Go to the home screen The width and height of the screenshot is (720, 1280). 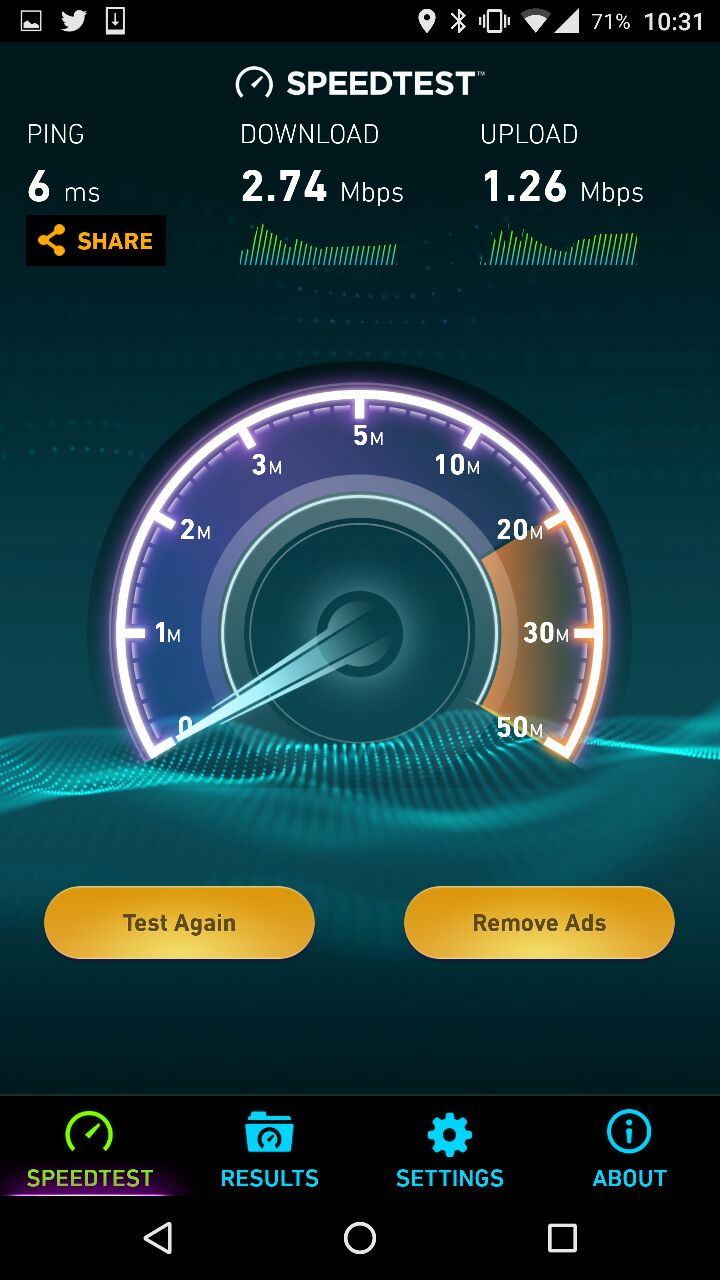coord(360,1238)
